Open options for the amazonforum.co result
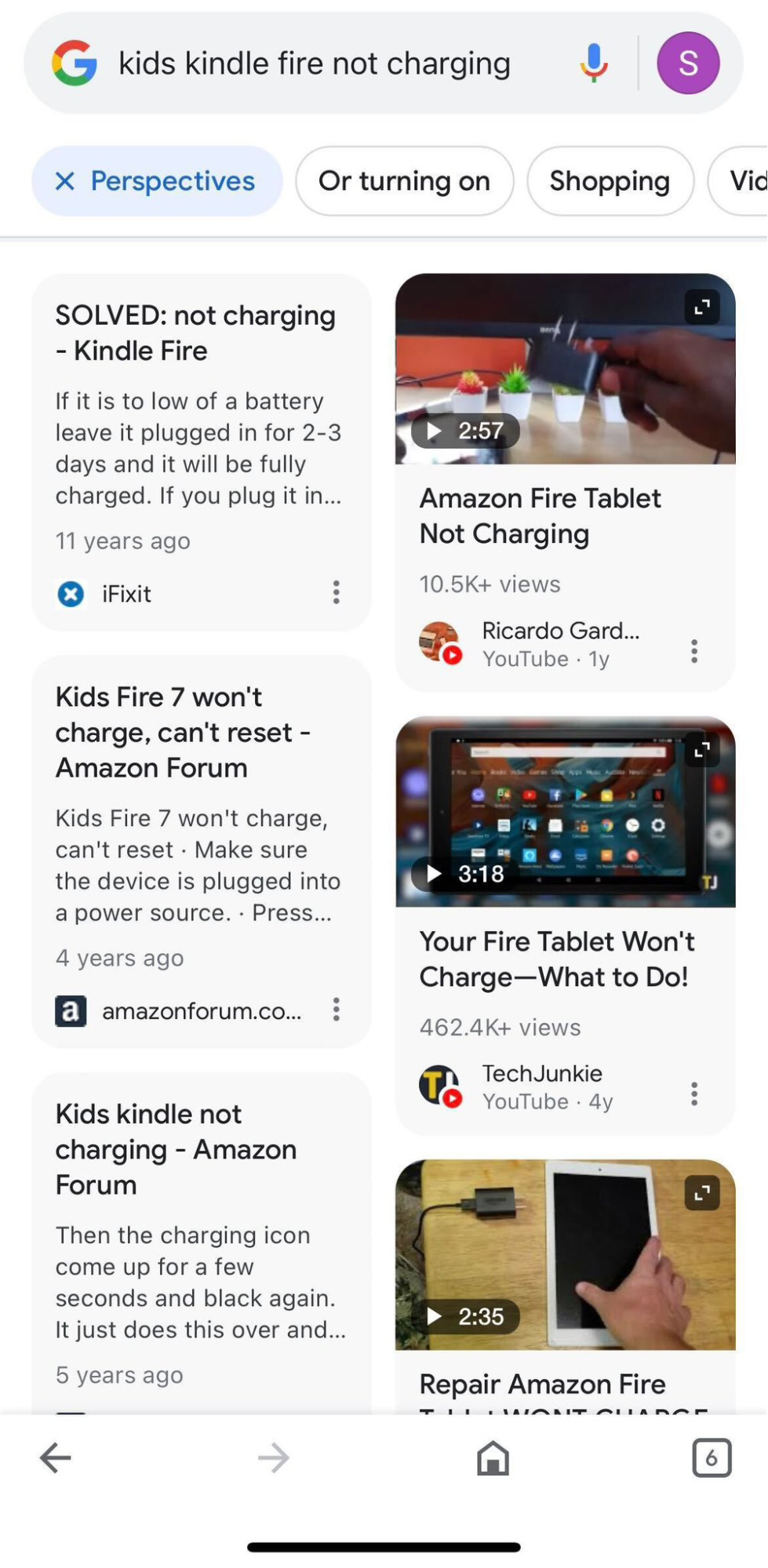Image resolution: width=768 pixels, height=1568 pixels. [x=336, y=1010]
